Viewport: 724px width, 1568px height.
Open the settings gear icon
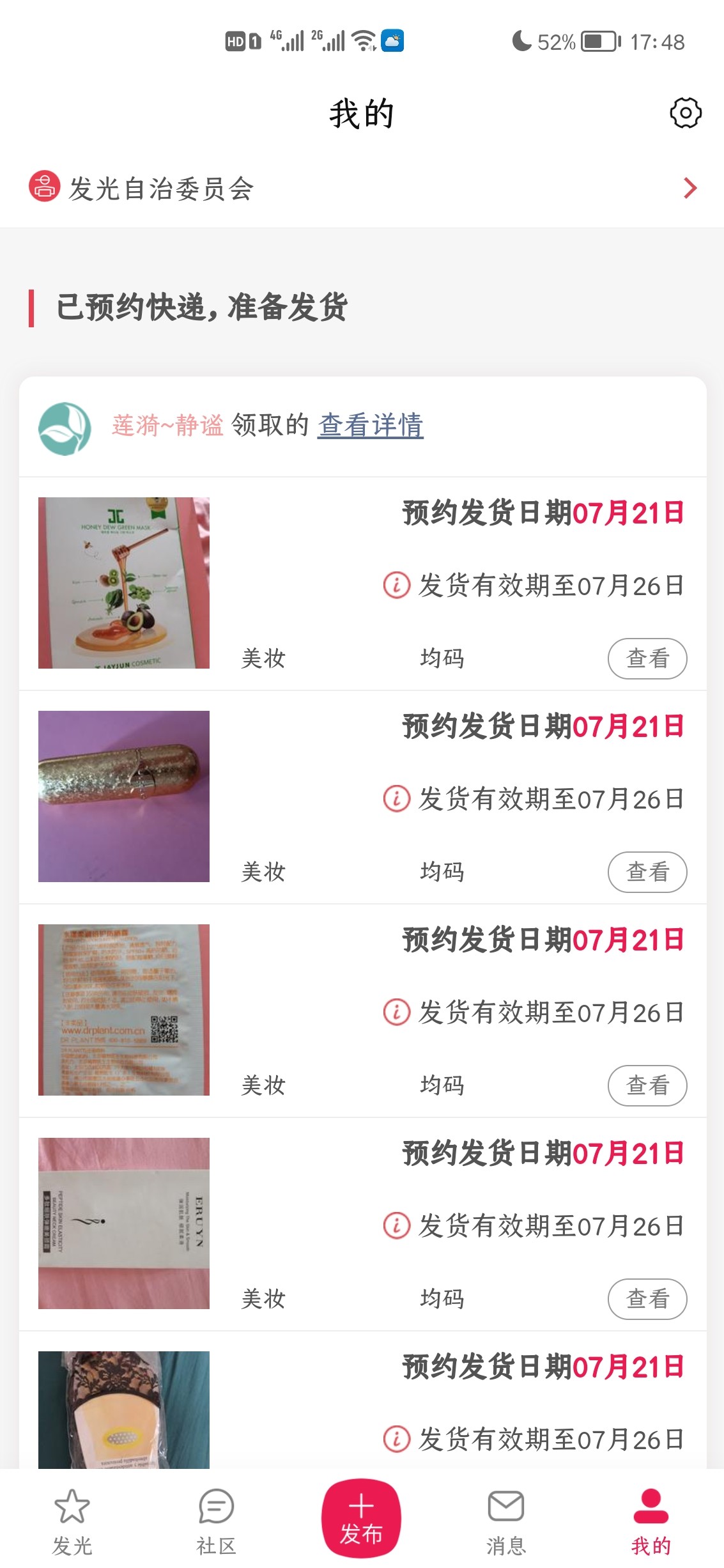click(685, 113)
